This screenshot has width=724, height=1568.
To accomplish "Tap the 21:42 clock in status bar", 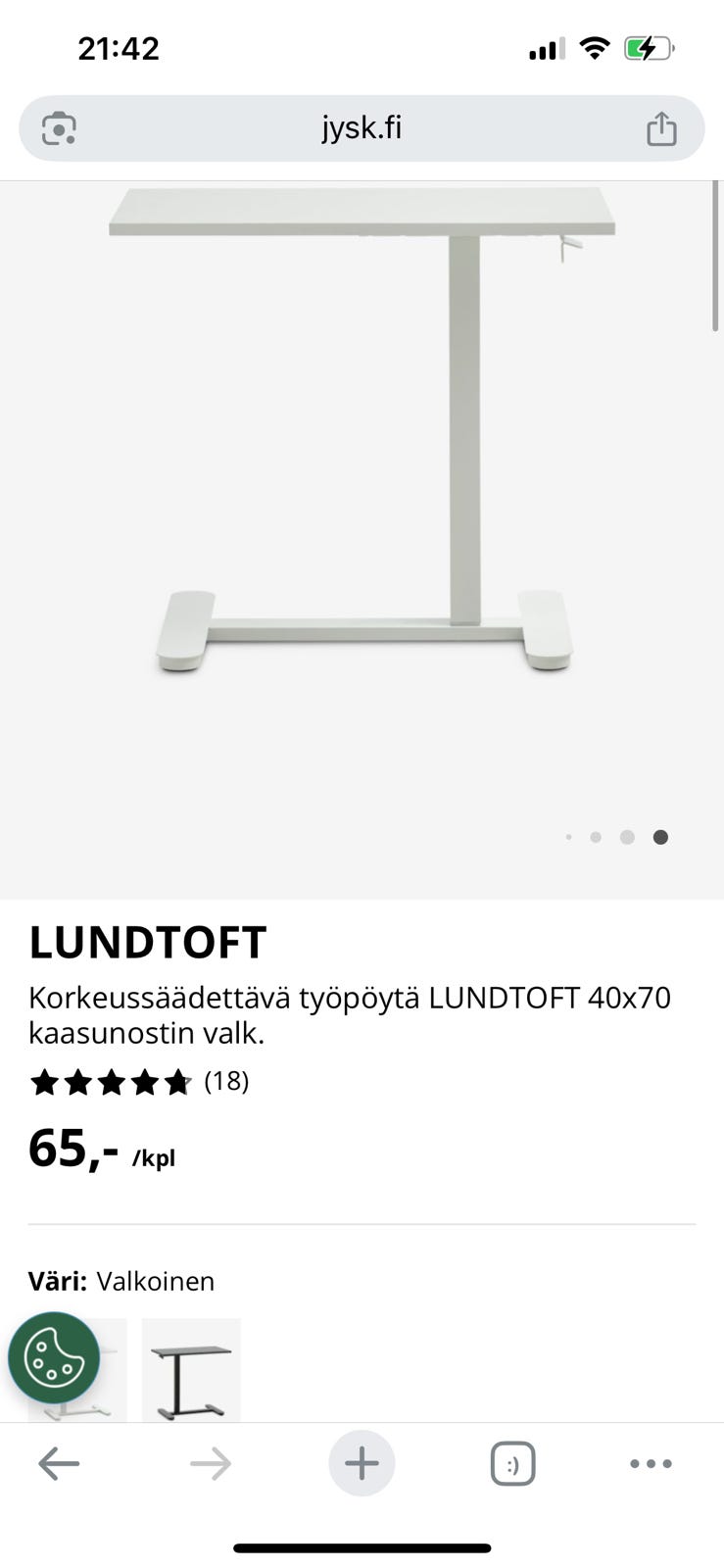I will tap(120, 47).
